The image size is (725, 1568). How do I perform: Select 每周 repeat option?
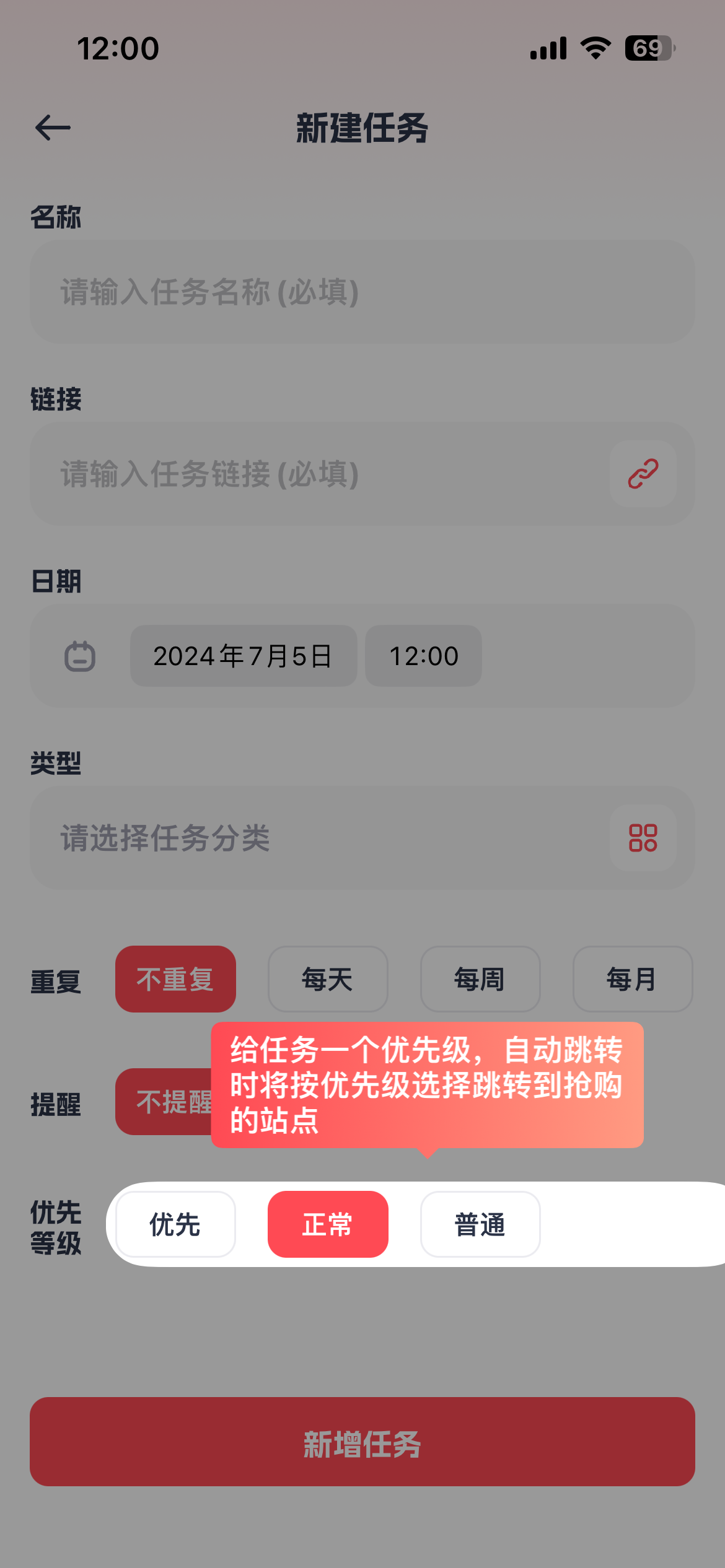(x=480, y=979)
